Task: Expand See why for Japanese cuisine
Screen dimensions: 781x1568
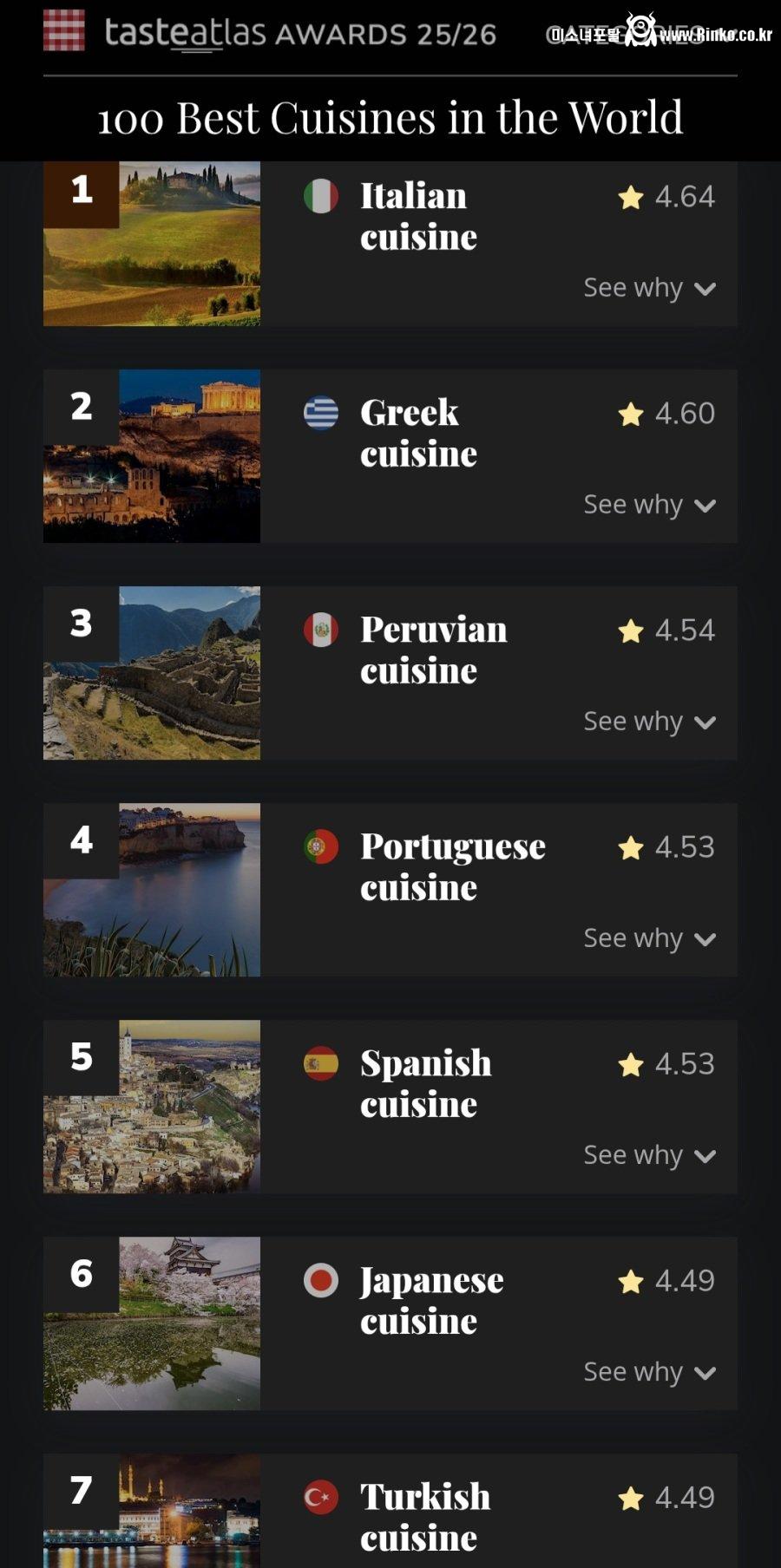Action: [x=649, y=1372]
